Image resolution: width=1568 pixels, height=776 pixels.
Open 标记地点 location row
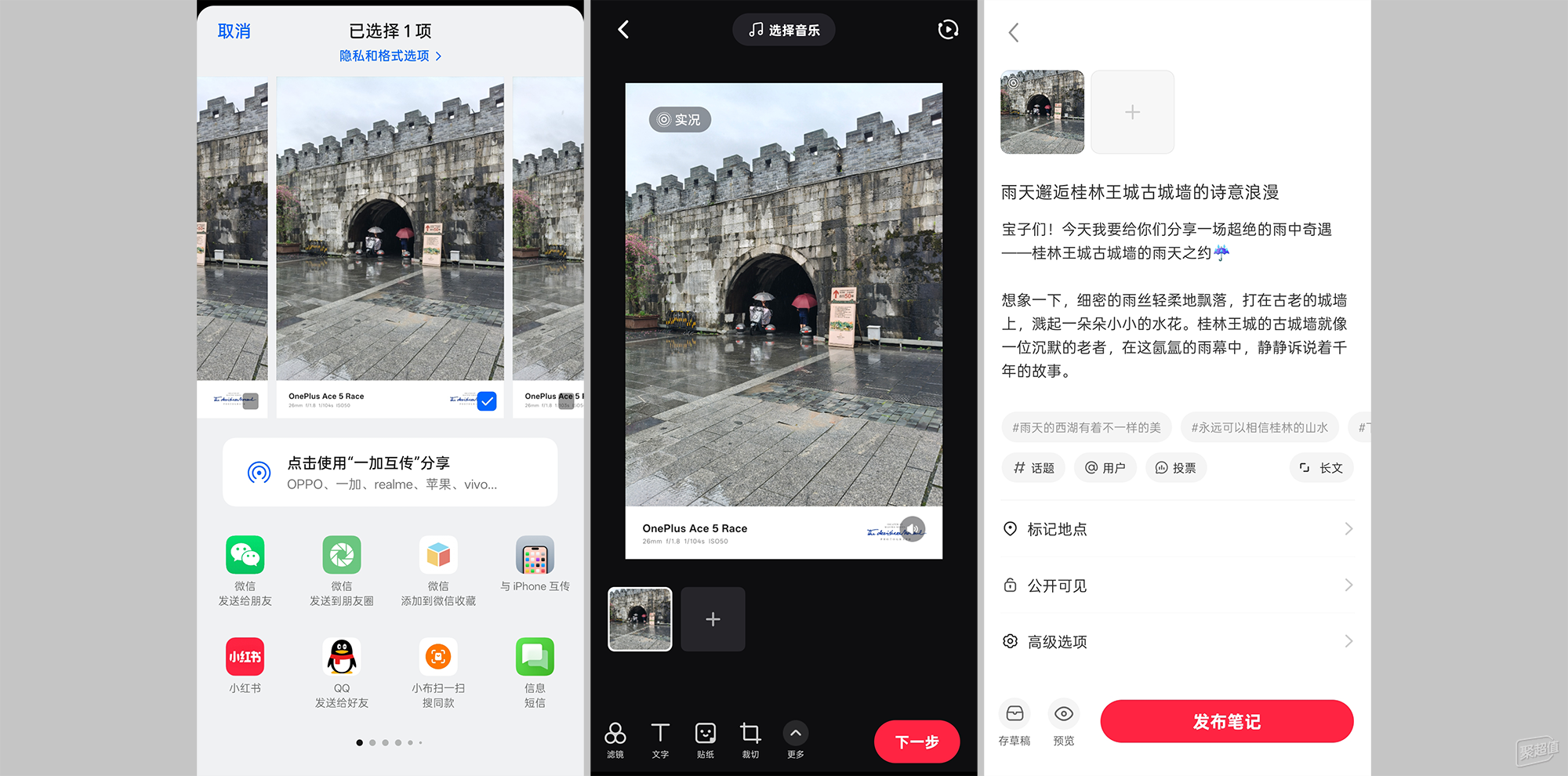(1177, 529)
